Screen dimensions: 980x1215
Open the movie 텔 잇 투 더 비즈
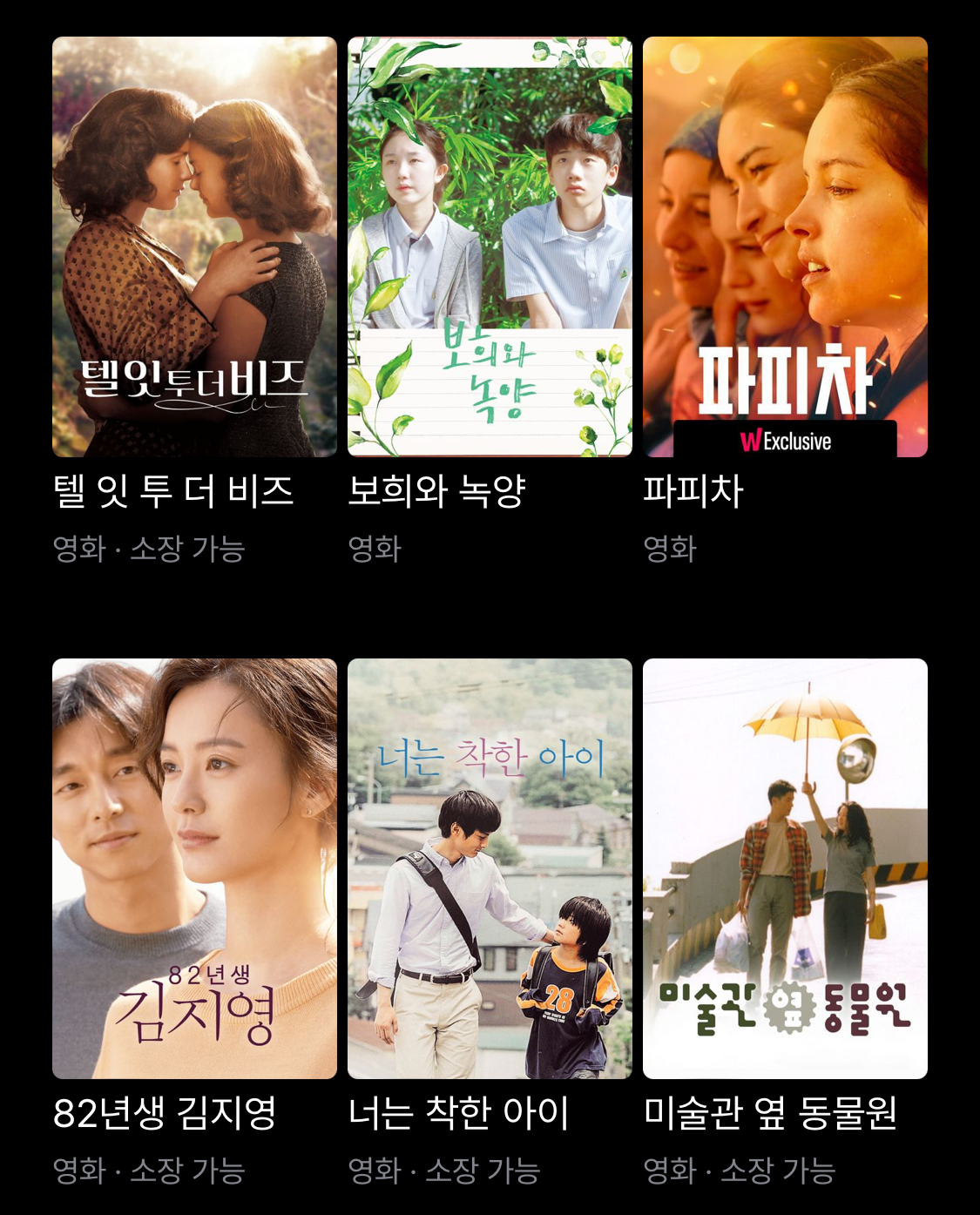point(194,246)
